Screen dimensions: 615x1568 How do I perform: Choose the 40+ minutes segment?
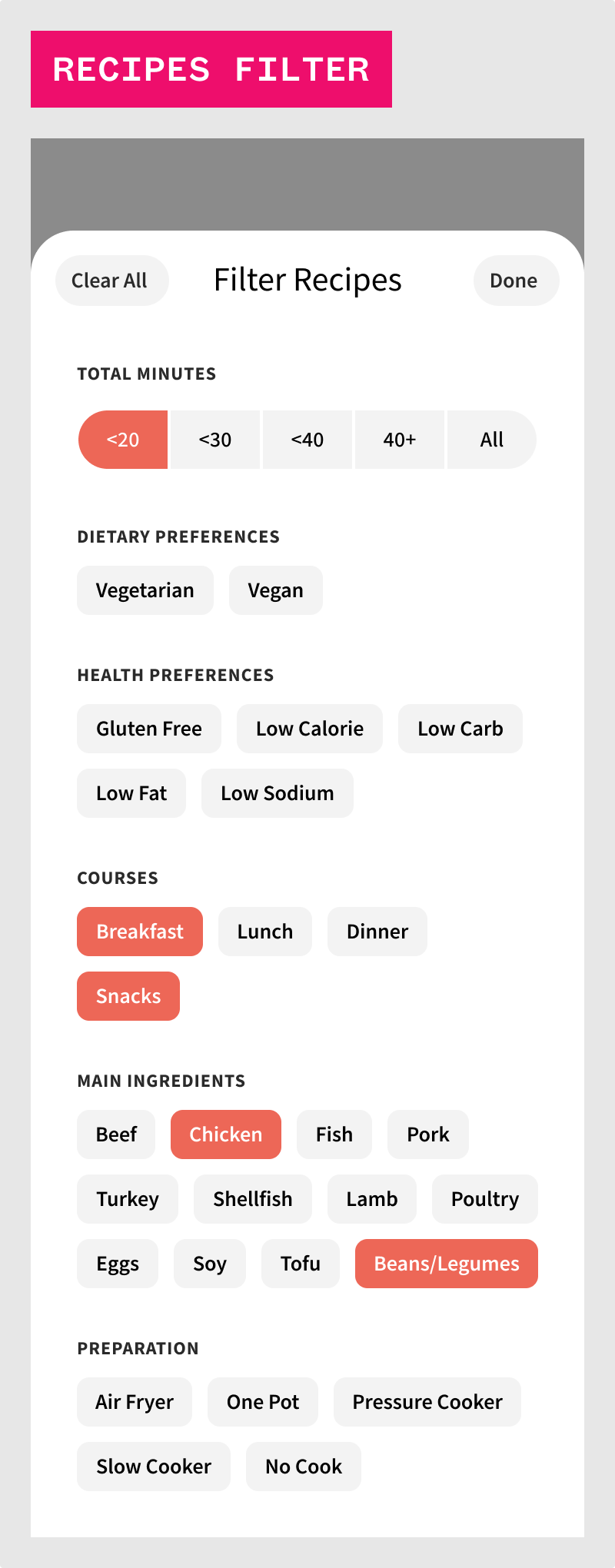pos(400,440)
